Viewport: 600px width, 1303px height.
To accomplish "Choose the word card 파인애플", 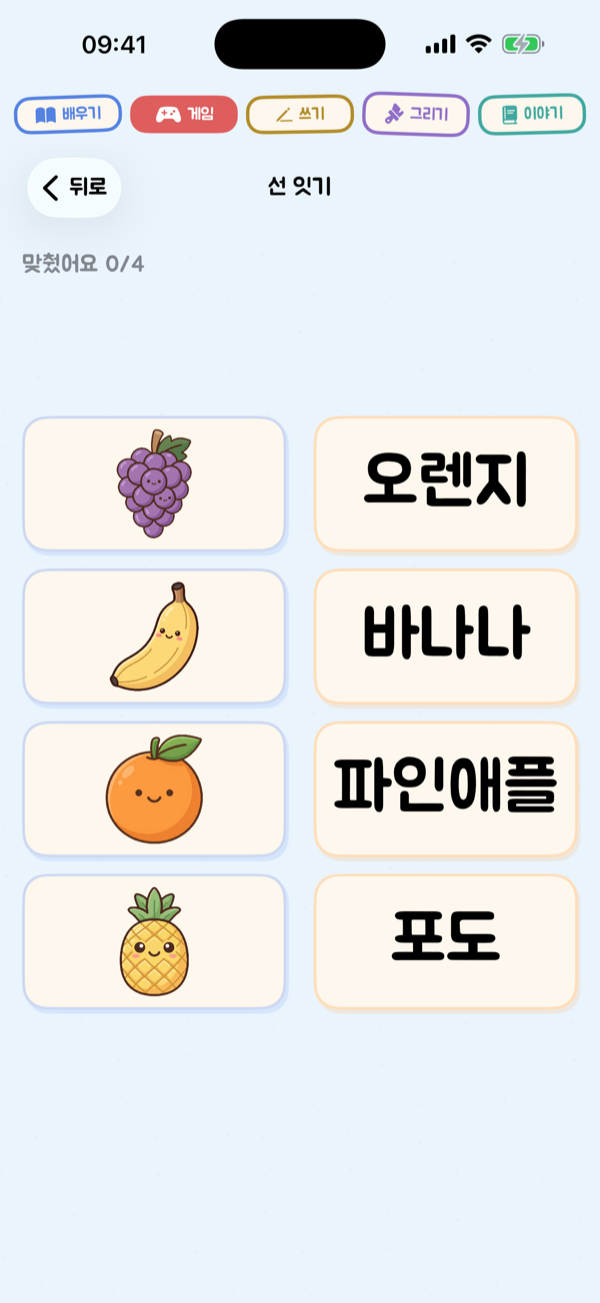I will pyautogui.click(x=446, y=789).
